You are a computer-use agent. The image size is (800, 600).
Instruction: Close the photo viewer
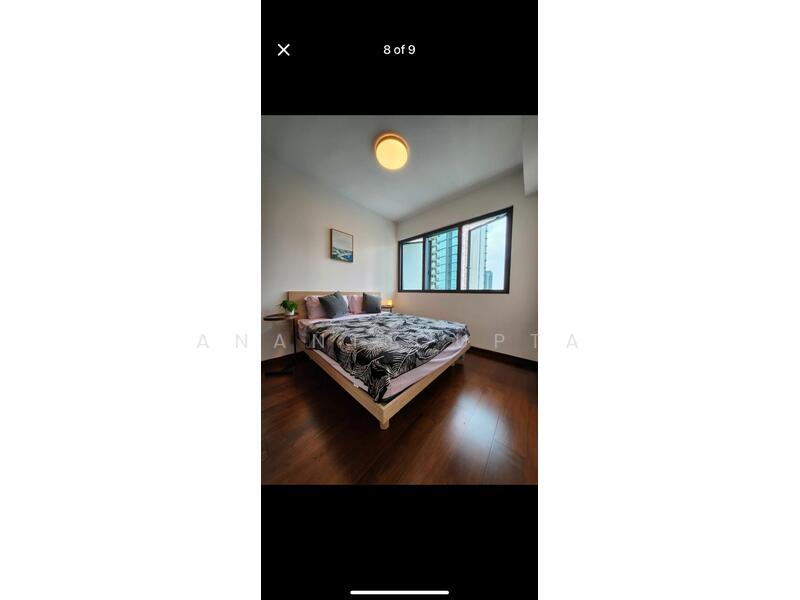tap(284, 50)
